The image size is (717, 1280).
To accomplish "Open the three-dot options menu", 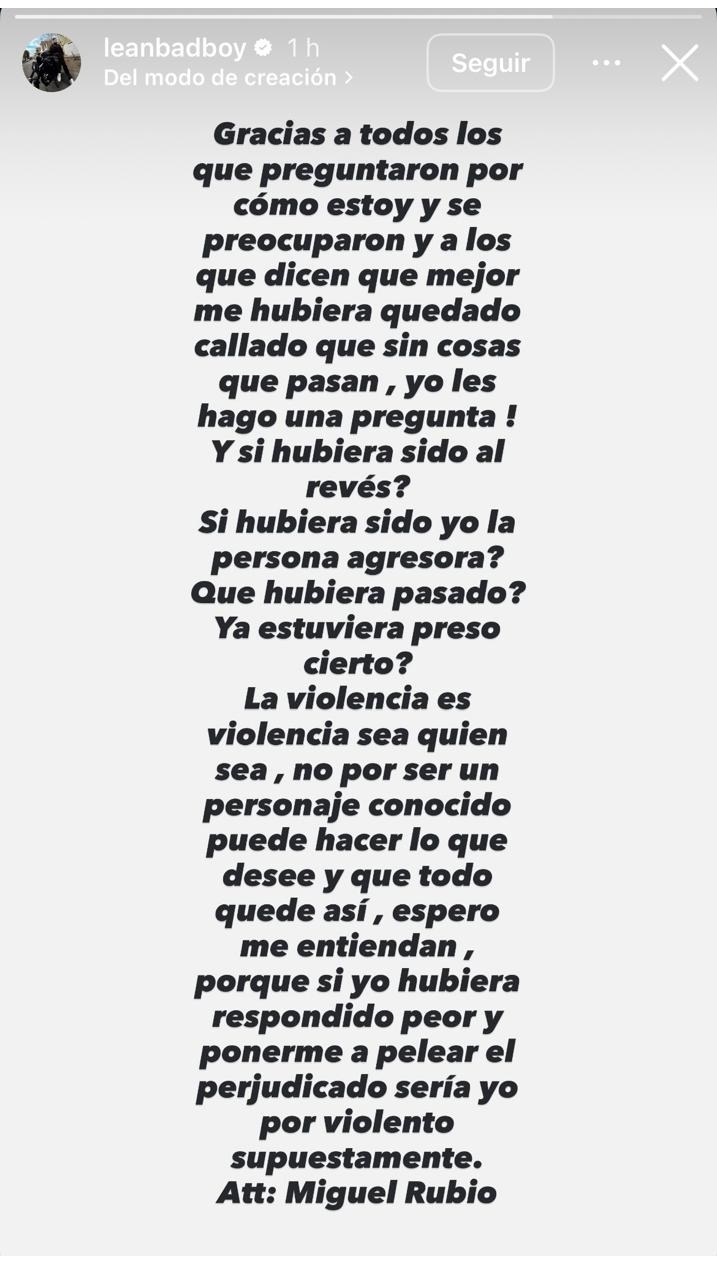I will tap(606, 63).
